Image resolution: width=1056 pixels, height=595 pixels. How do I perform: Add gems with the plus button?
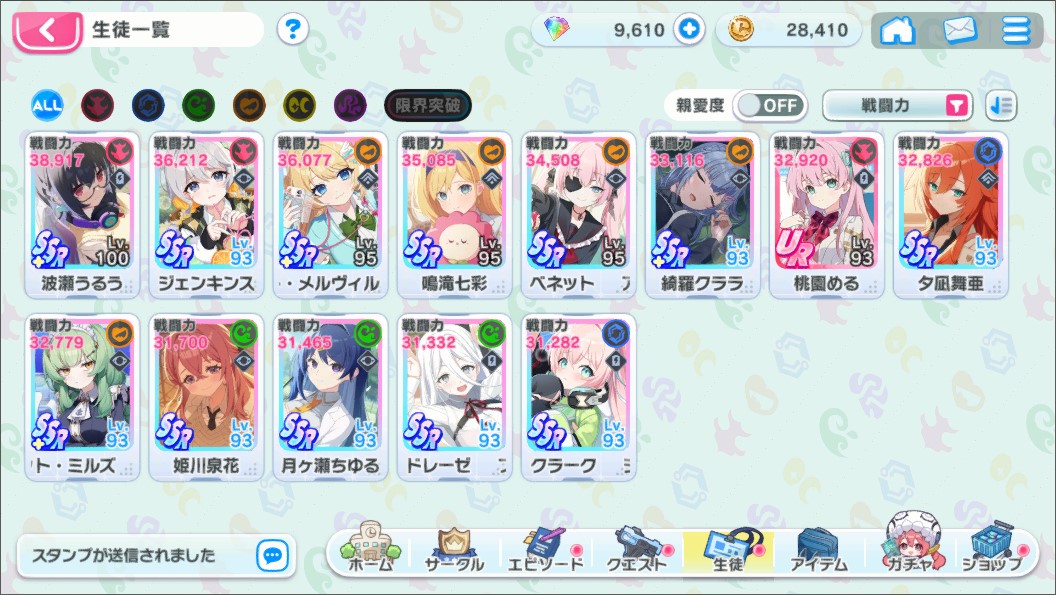(688, 30)
